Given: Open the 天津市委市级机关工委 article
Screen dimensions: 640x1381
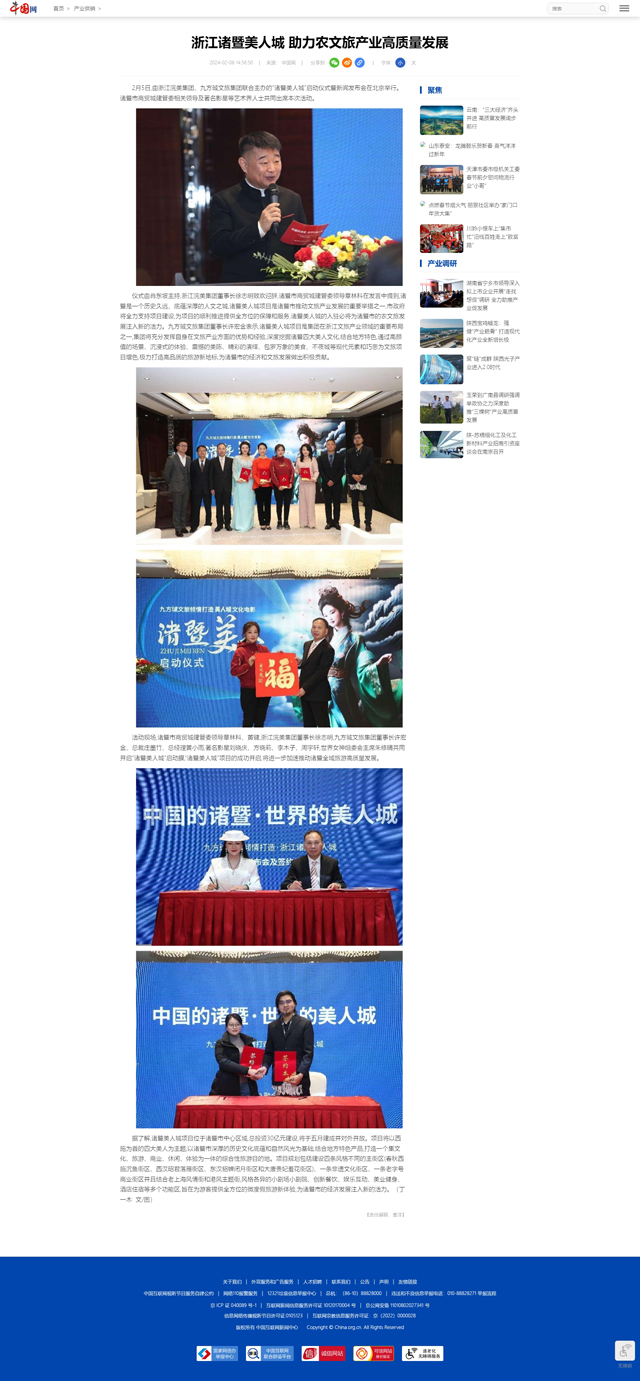Looking at the screenshot, I should click(492, 177).
